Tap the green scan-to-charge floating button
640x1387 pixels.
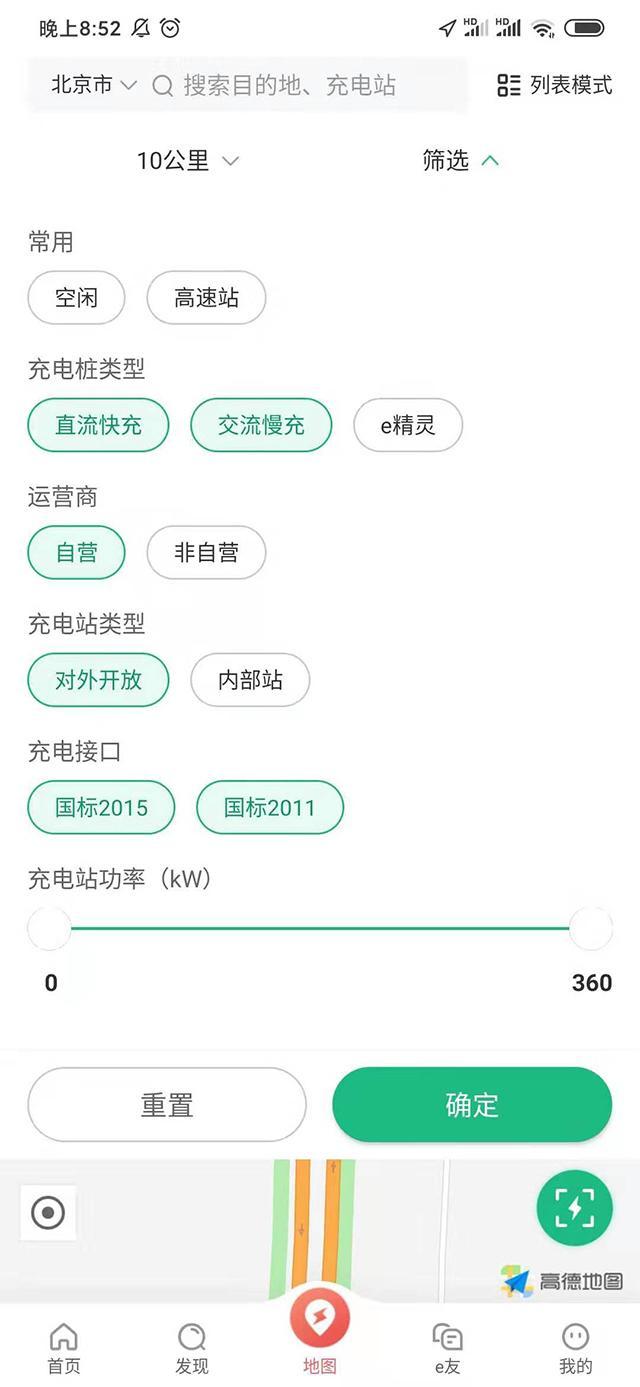click(574, 1208)
